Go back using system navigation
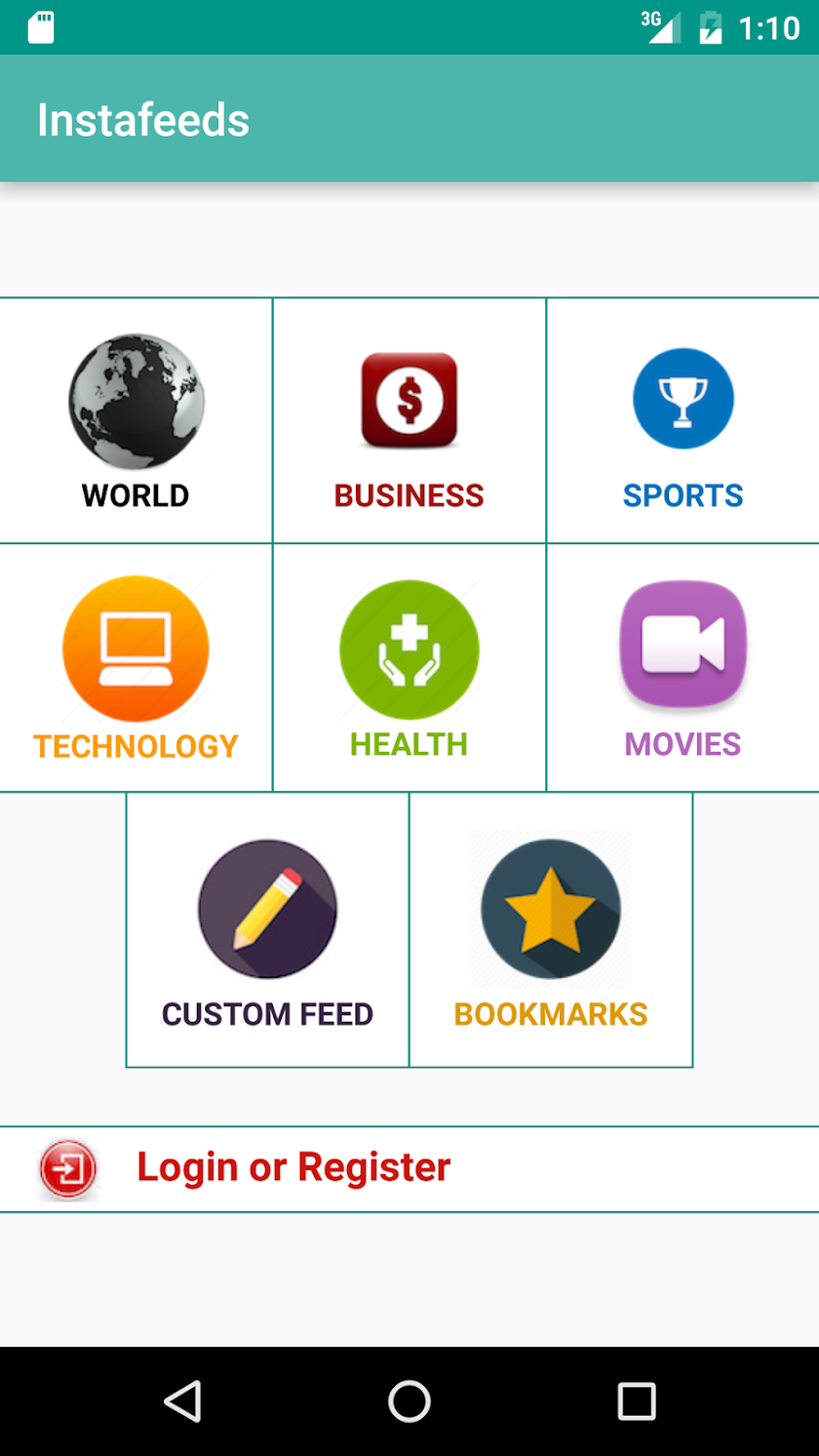The height and width of the screenshot is (1456, 819). 182,1401
